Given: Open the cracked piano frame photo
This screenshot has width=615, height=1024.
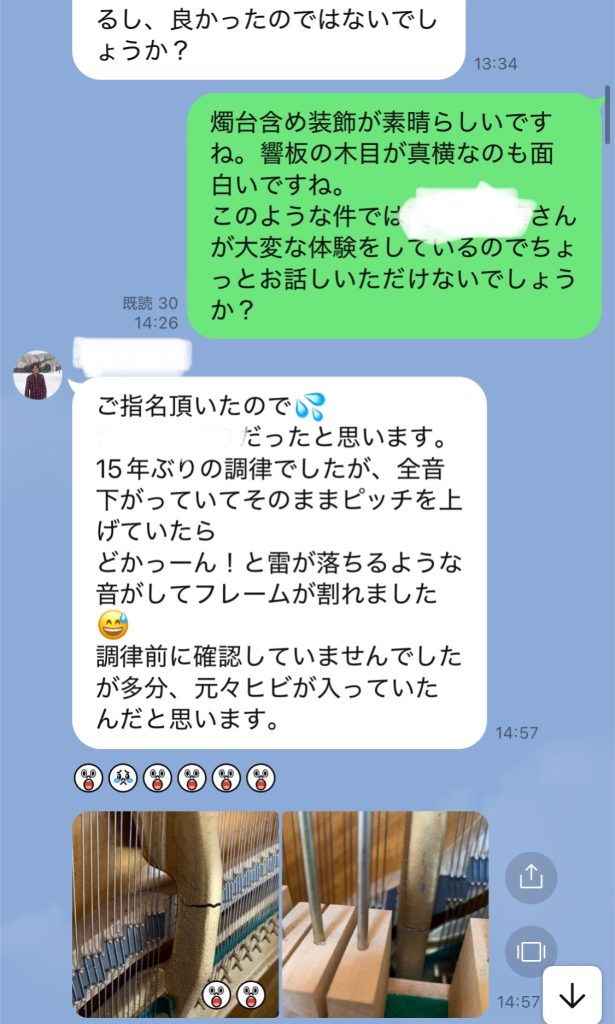Looking at the screenshot, I should [175, 913].
